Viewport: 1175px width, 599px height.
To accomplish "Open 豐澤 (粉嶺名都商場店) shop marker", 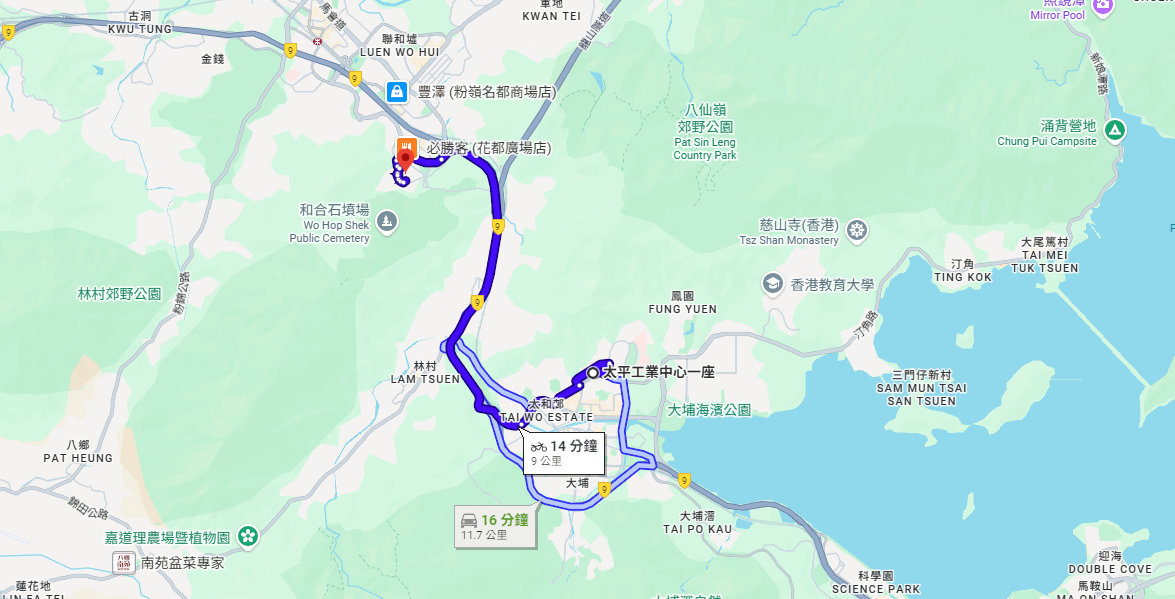I will (397, 92).
